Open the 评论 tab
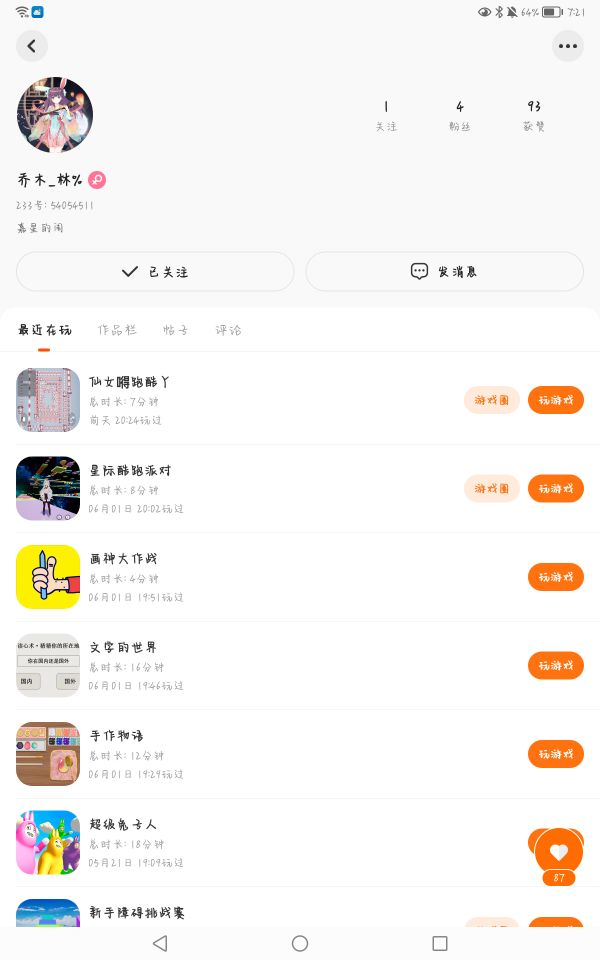This screenshot has height=960, width=600. [x=228, y=330]
